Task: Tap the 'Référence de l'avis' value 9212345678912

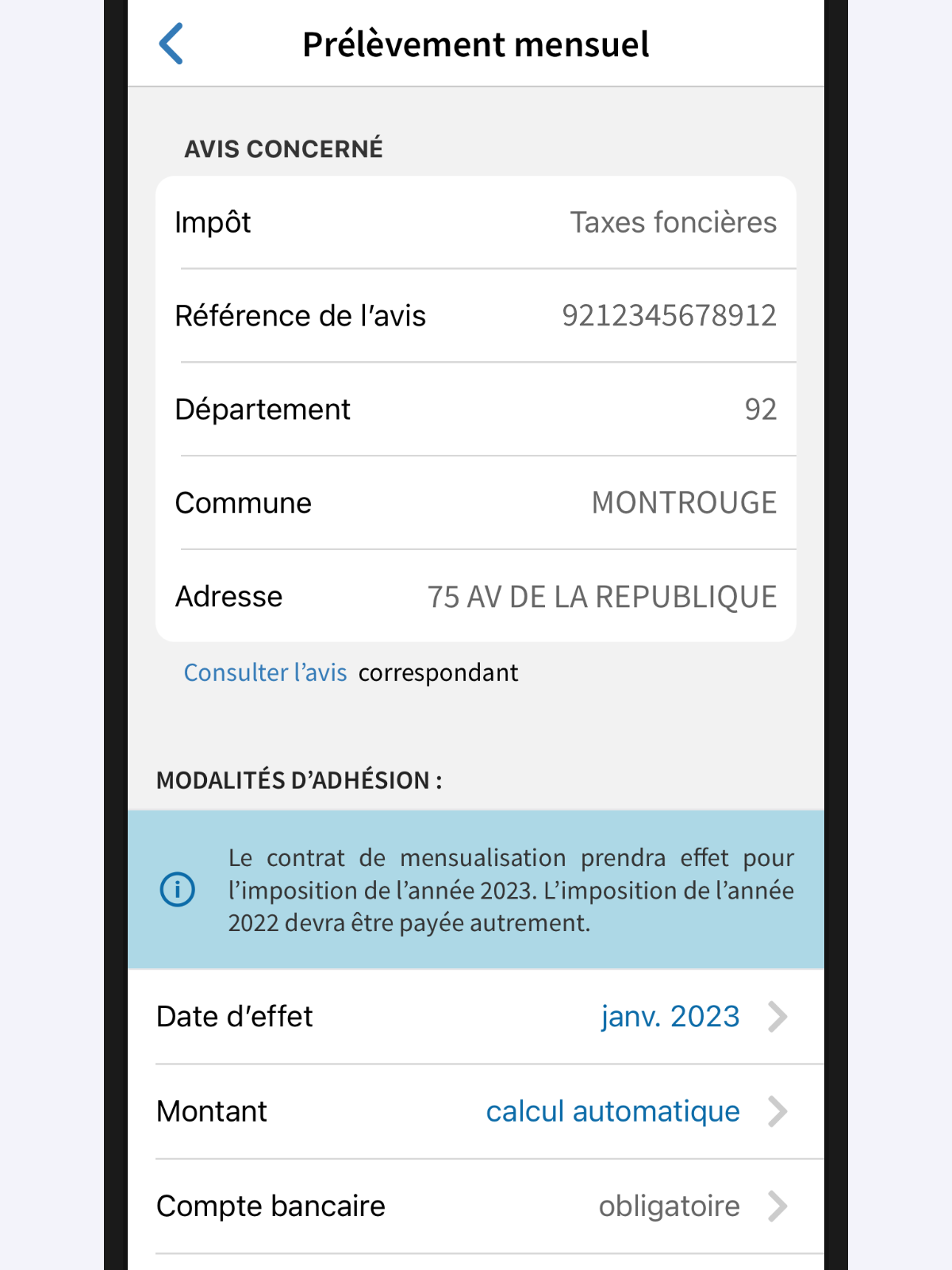Action: (670, 315)
